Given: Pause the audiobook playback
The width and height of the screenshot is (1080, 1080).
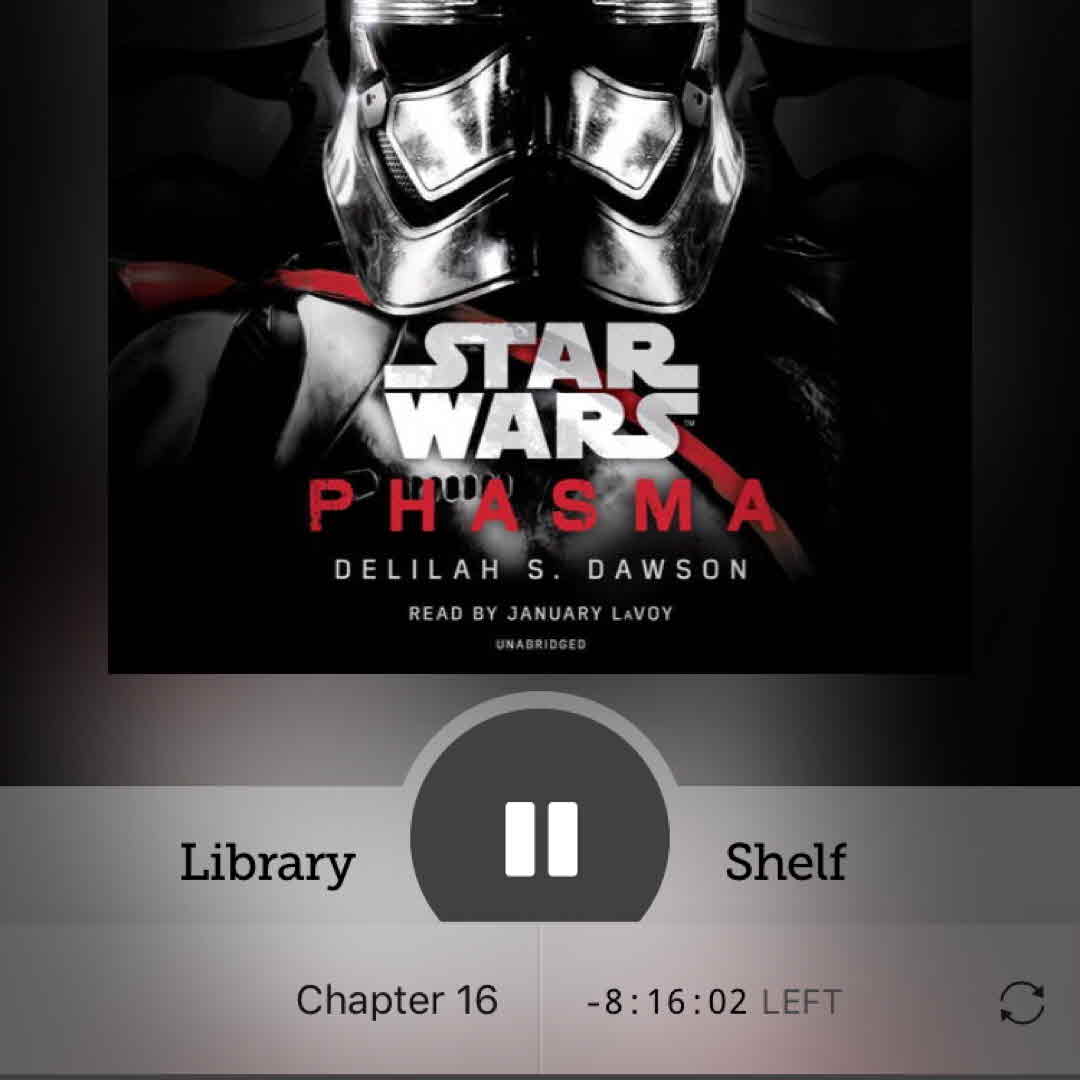Looking at the screenshot, I should pos(541,838).
